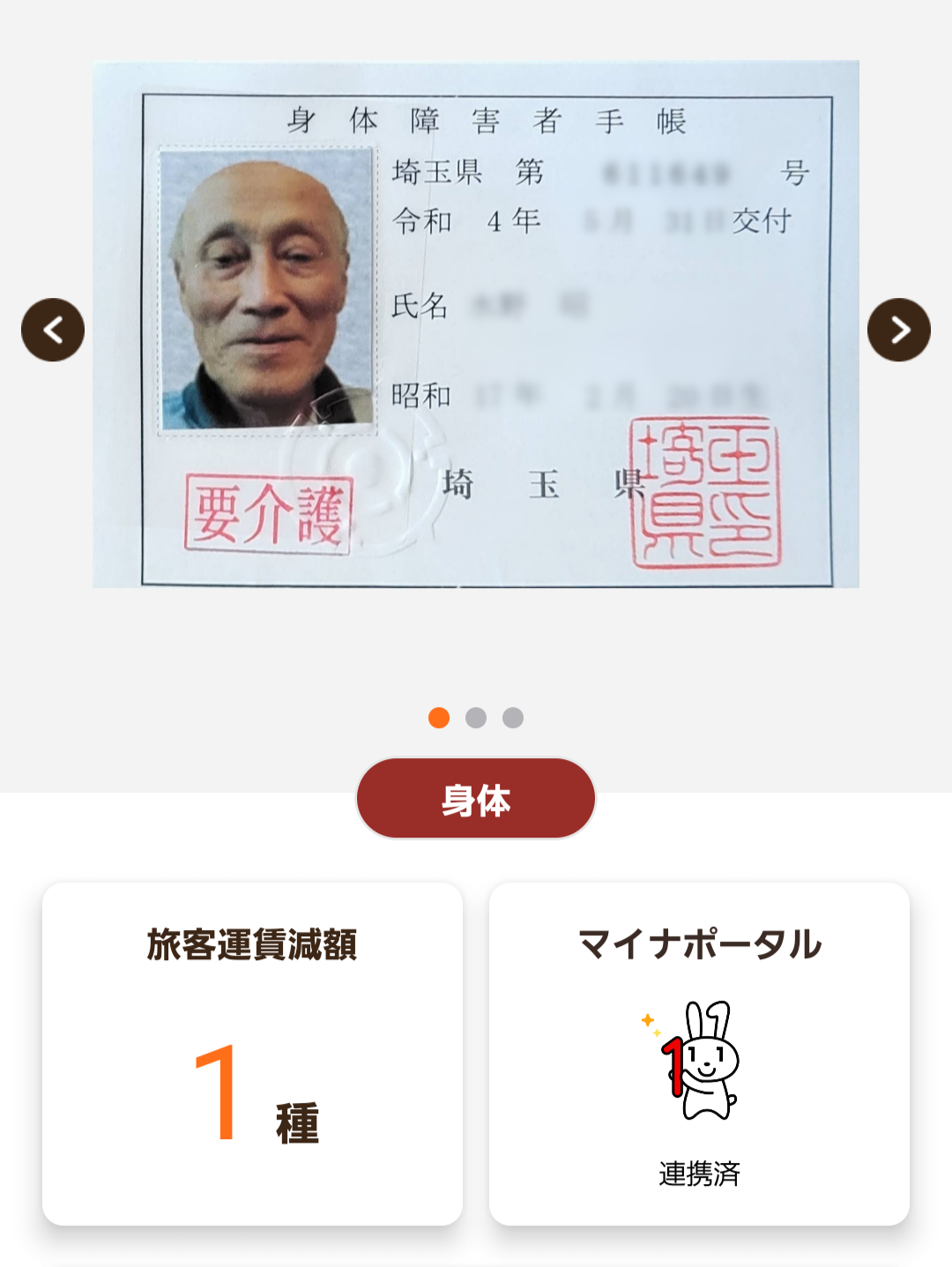Jump to the third carousel page dot
The width and height of the screenshot is (952, 1267).
tap(513, 718)
